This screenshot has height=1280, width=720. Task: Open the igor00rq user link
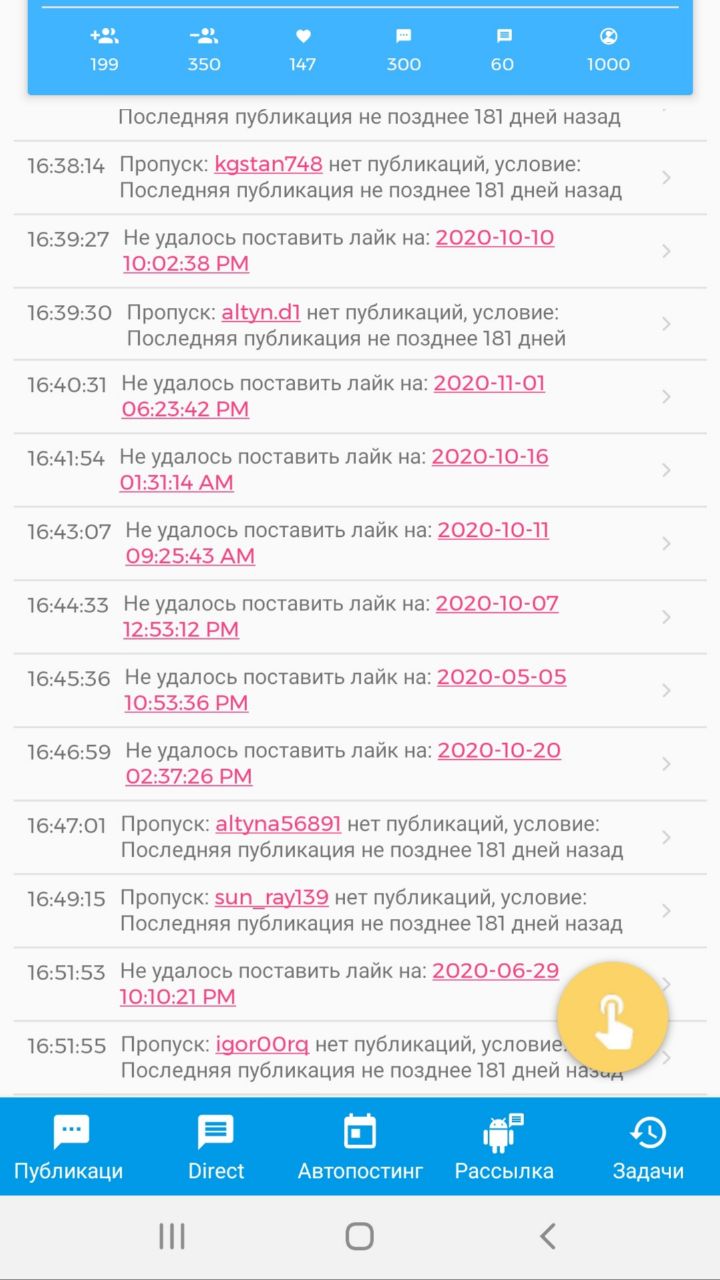click(262, 1045)
